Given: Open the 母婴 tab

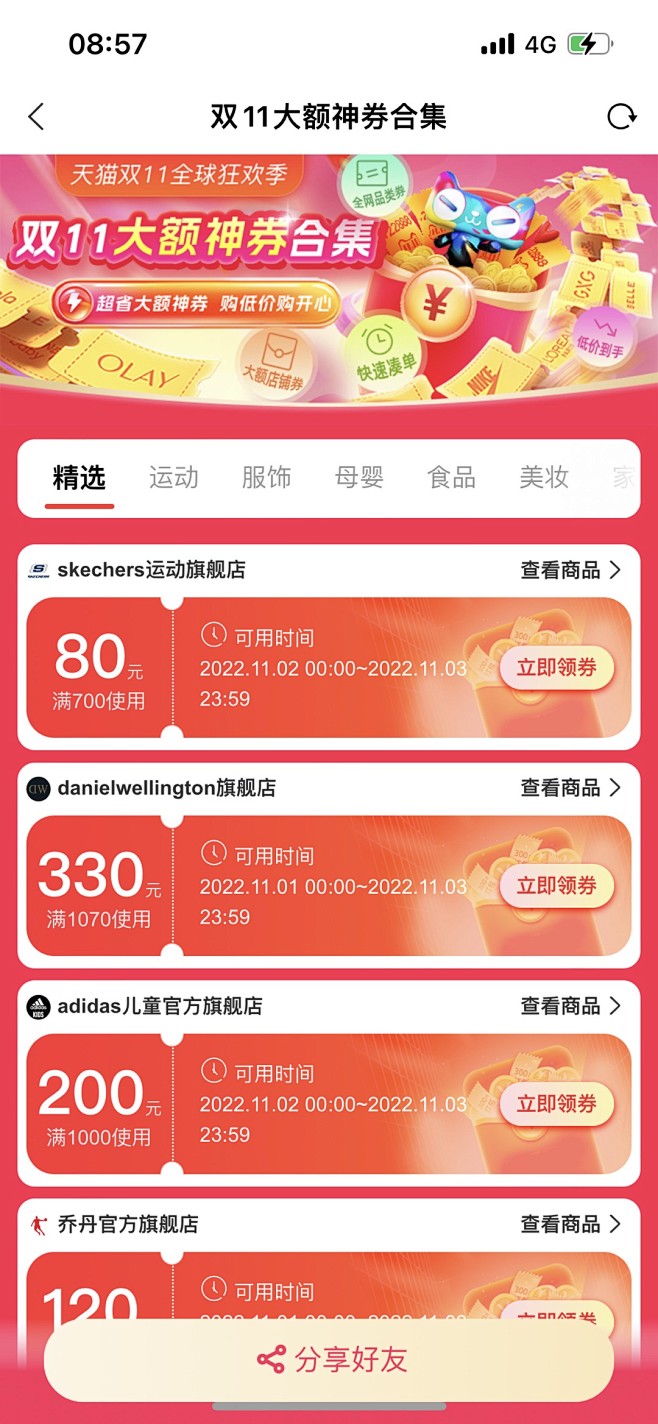Looking at the screenshot, I should pyautogui.click(x=359, y=477).
